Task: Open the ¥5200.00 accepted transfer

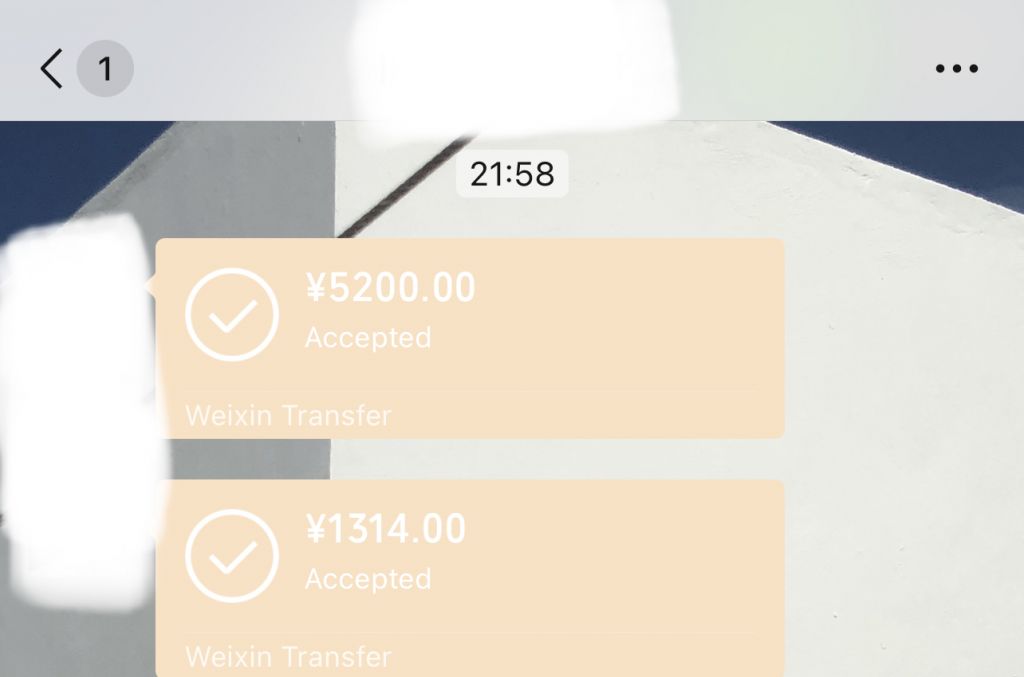Action: pyautogui.click(x=470, y=336)
